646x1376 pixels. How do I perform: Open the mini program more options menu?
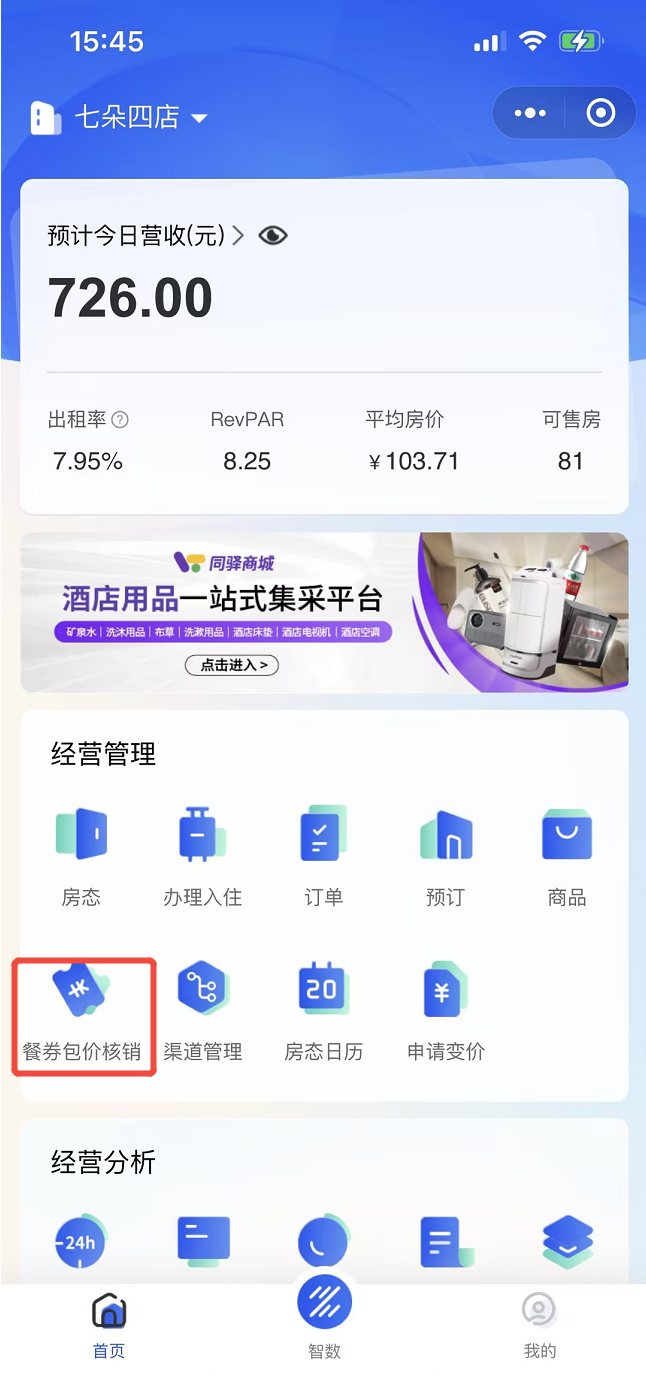(529, 113)
